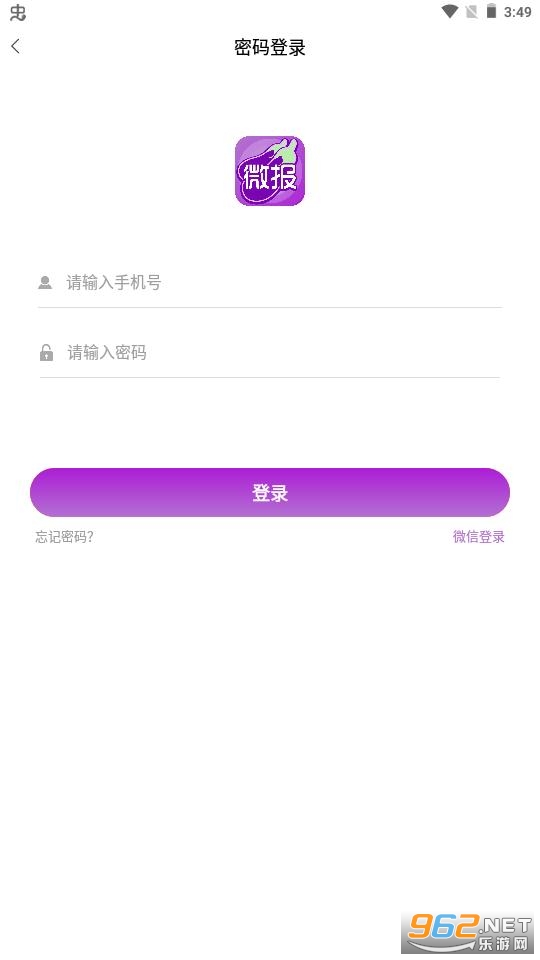Open the 忘记密码? link
The height and width of the screenshot is (960, 540).
[x=64, y=537]
